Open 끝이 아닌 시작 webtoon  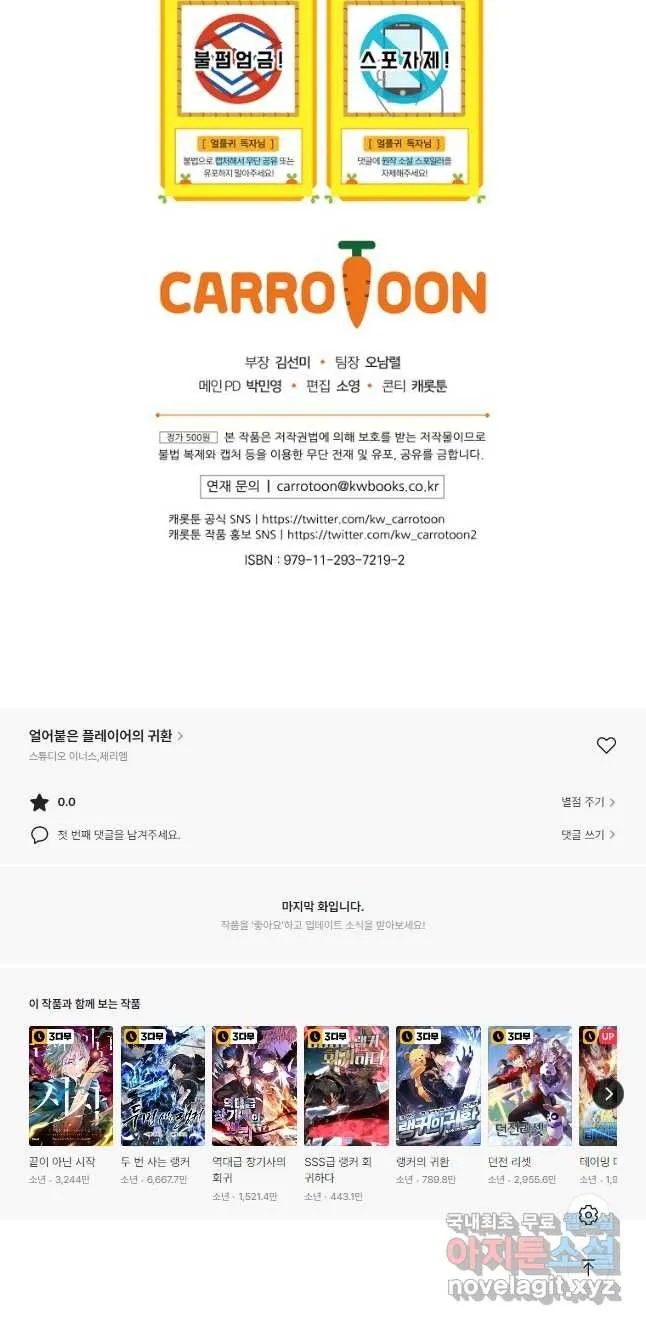pyautogui.click(x=71, y=1086)
